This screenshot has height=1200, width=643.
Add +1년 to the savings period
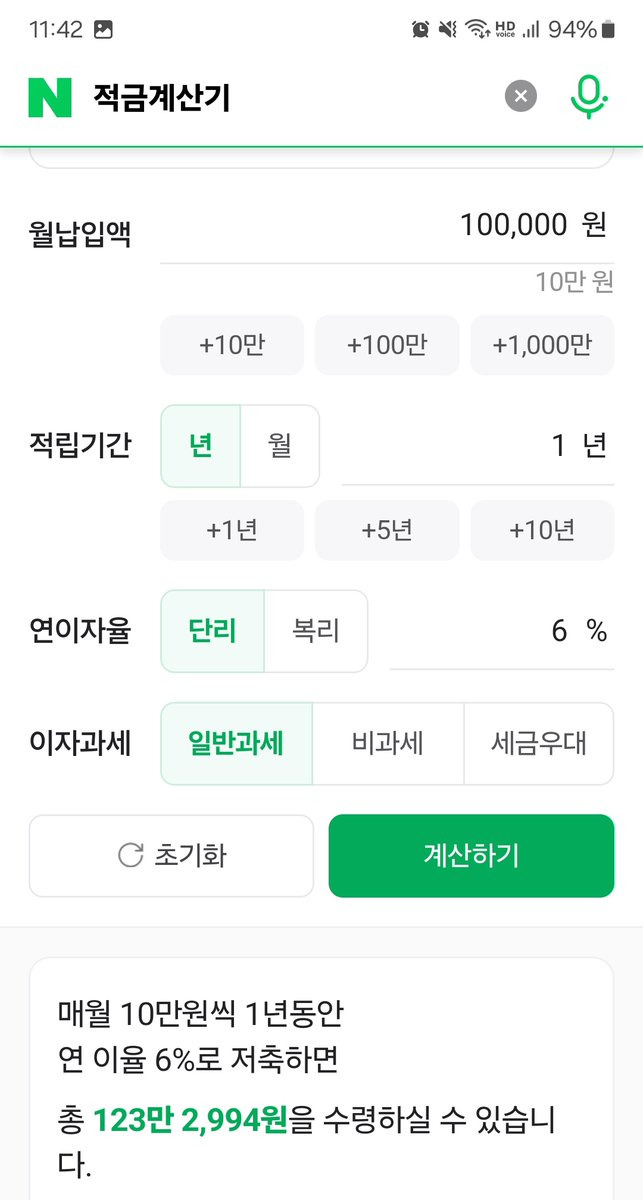[x=232, y=530]
